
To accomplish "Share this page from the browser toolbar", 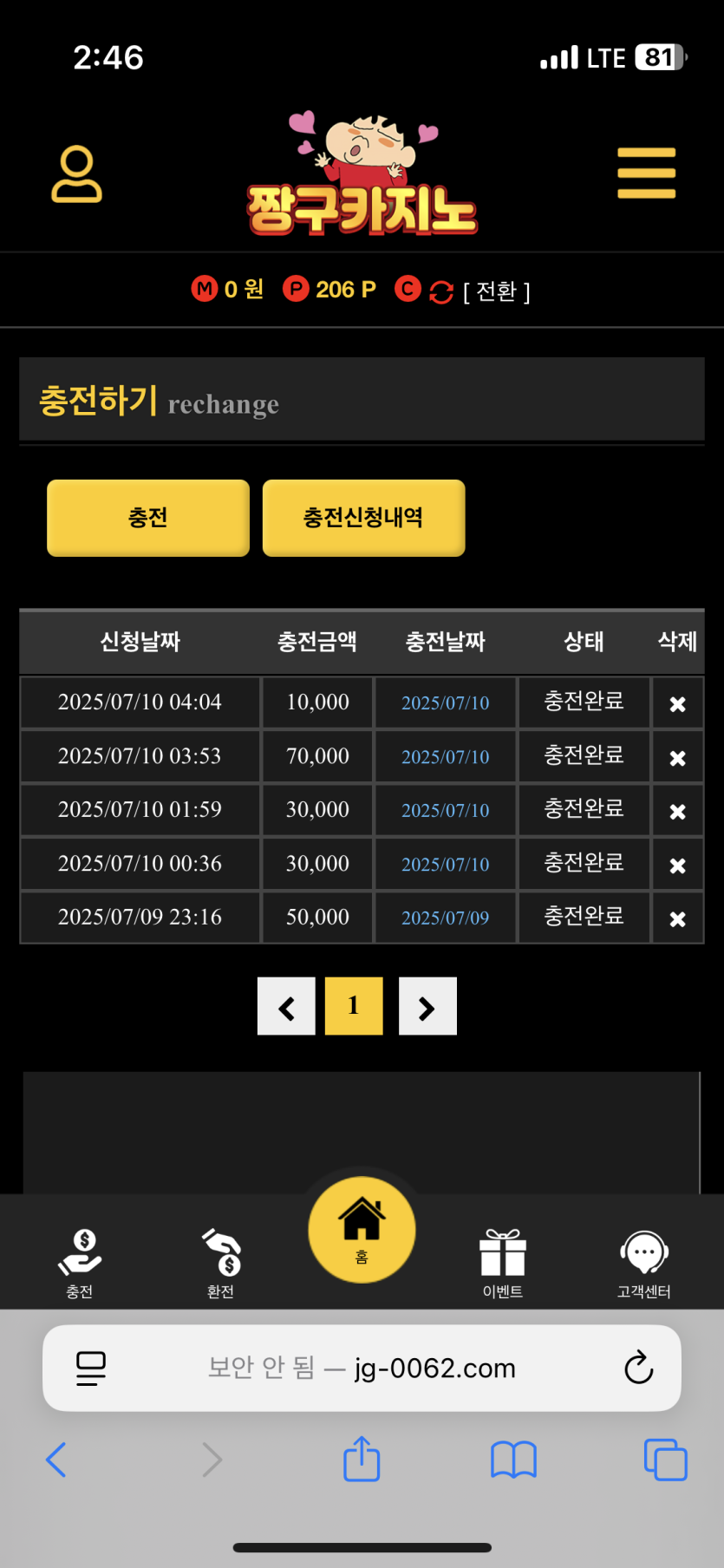I will (x=362, y=1459).
